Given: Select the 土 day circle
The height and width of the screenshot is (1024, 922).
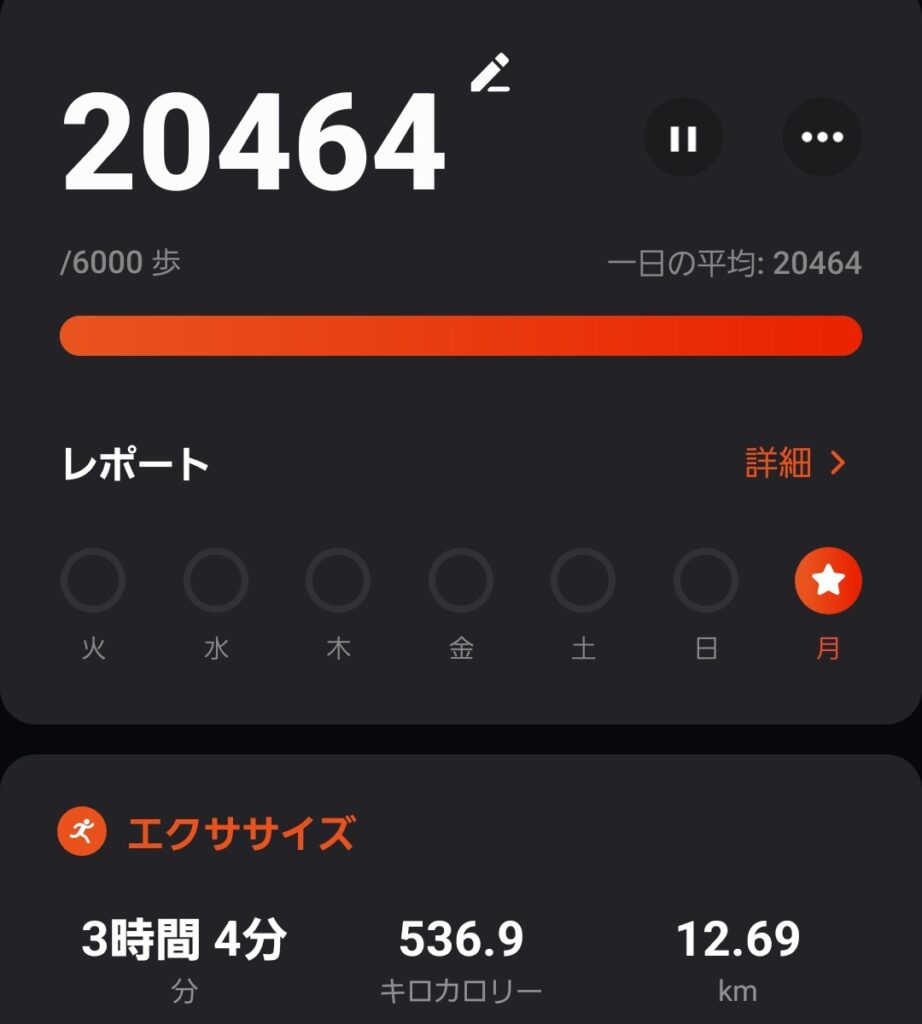Looking at the screenshot, I should pos(583,580).
